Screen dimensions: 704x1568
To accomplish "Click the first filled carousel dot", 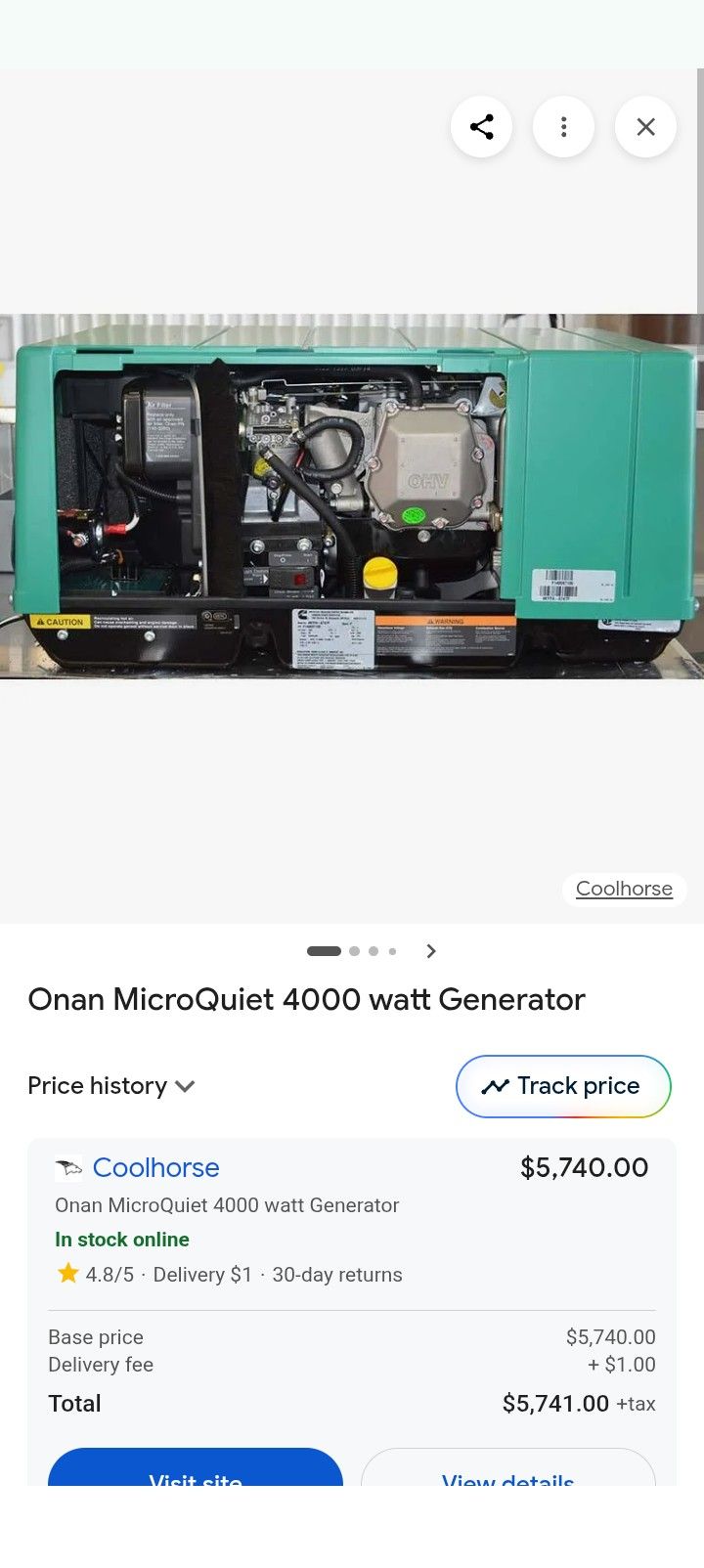I will click(323, 950).
